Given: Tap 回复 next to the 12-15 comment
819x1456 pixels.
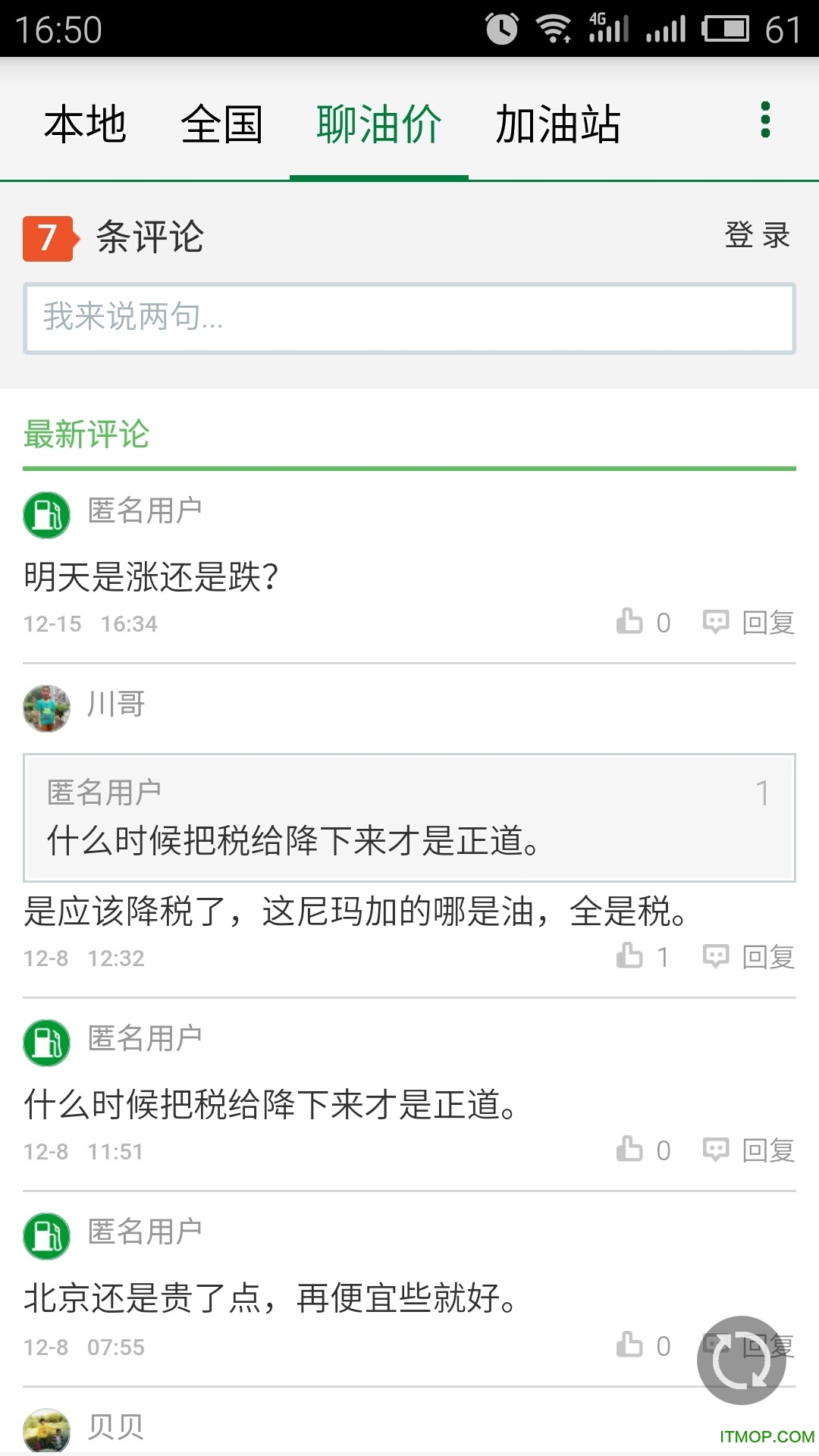Looking at the screenshot, I should [x=766, y=622].
